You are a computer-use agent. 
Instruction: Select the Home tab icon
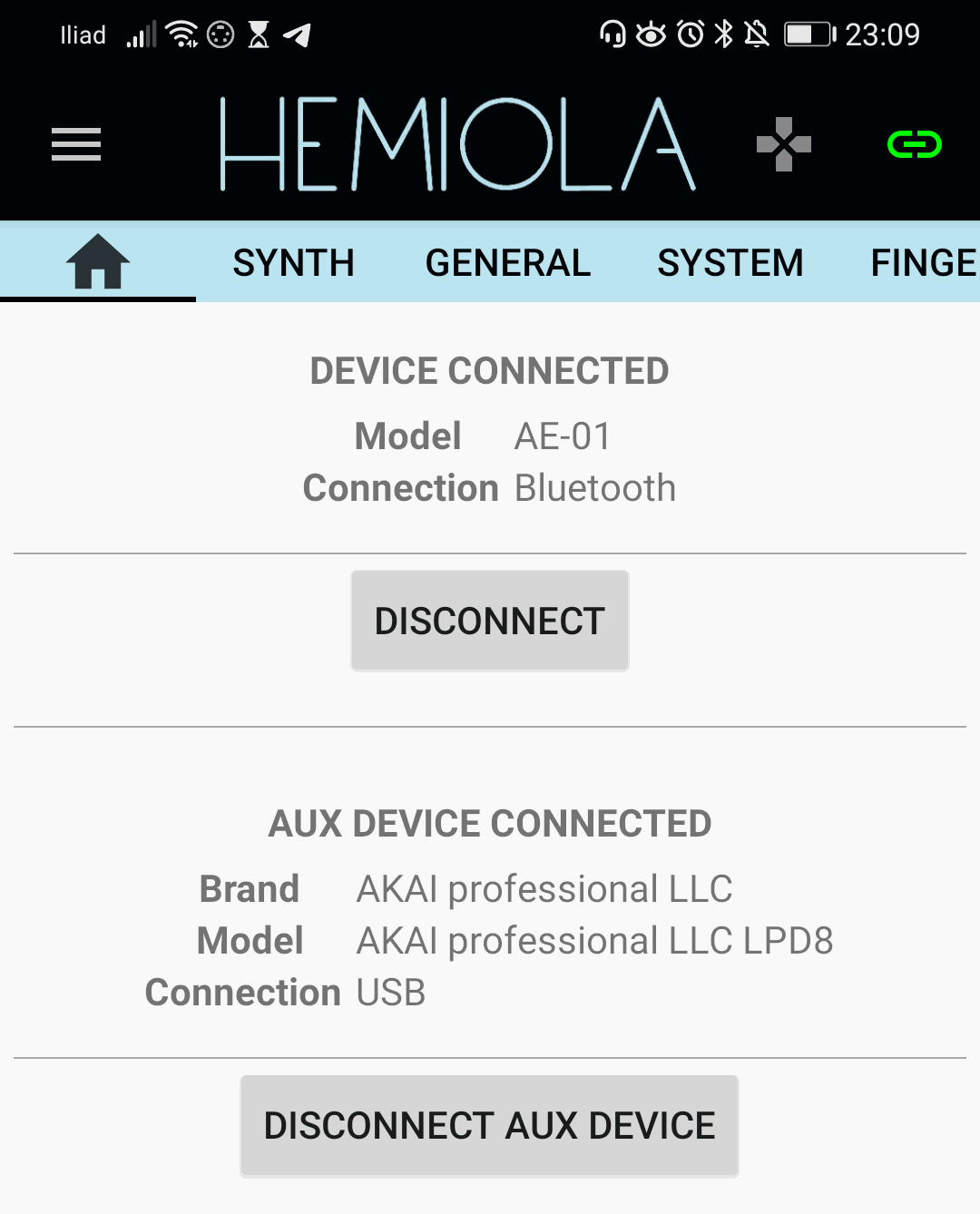click(98, 261)
